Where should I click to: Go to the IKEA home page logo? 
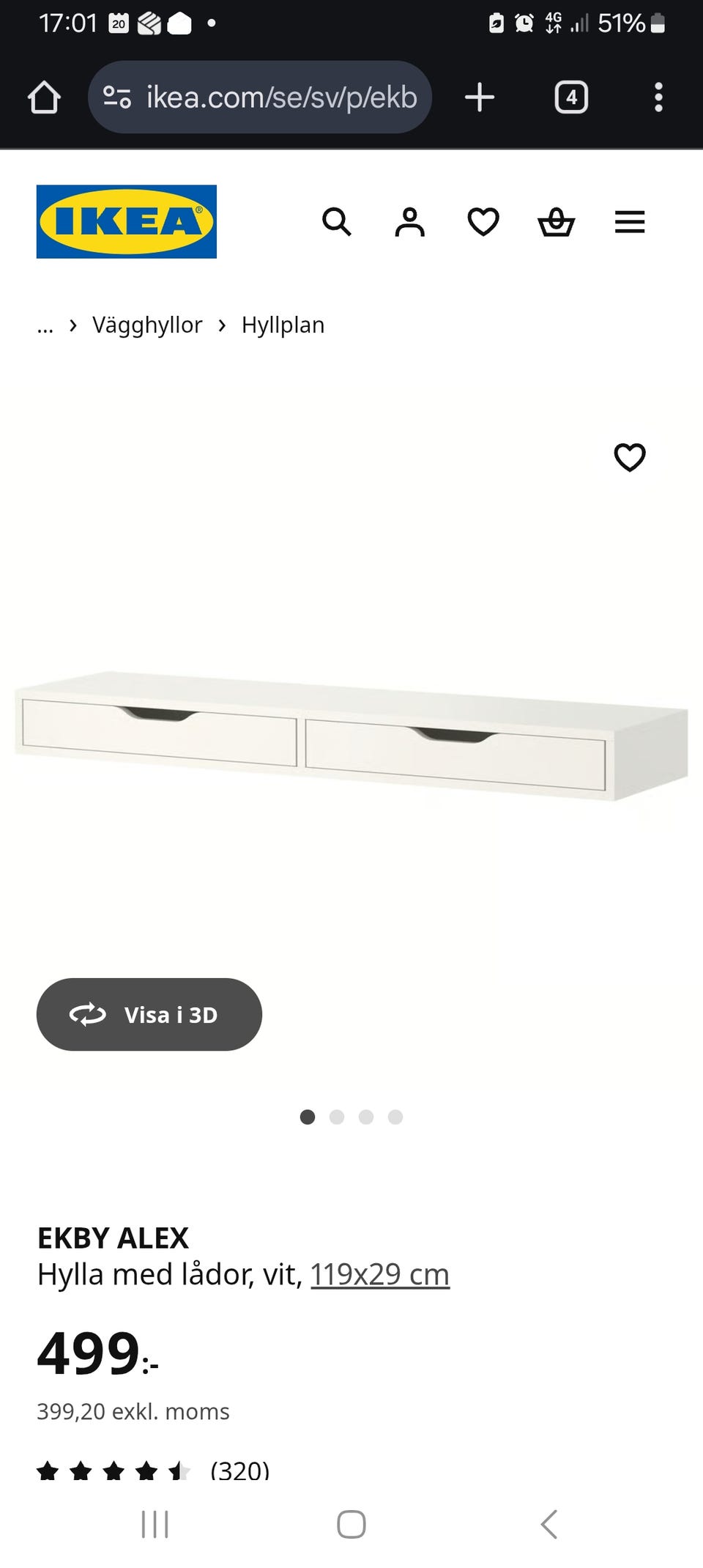click(x=127, y=221)
